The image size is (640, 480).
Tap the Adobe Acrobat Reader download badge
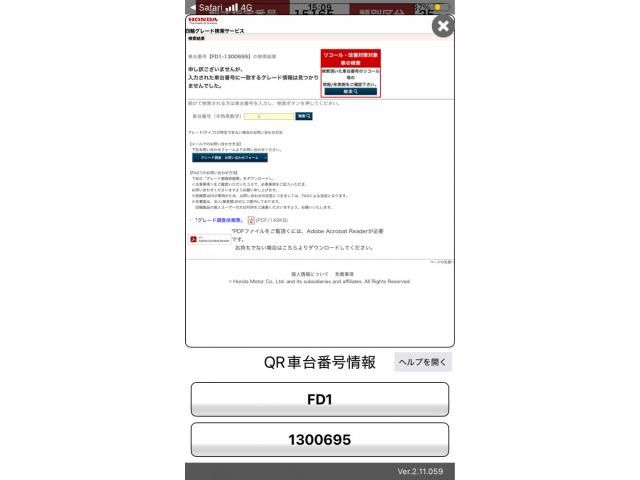click(209, 240)
